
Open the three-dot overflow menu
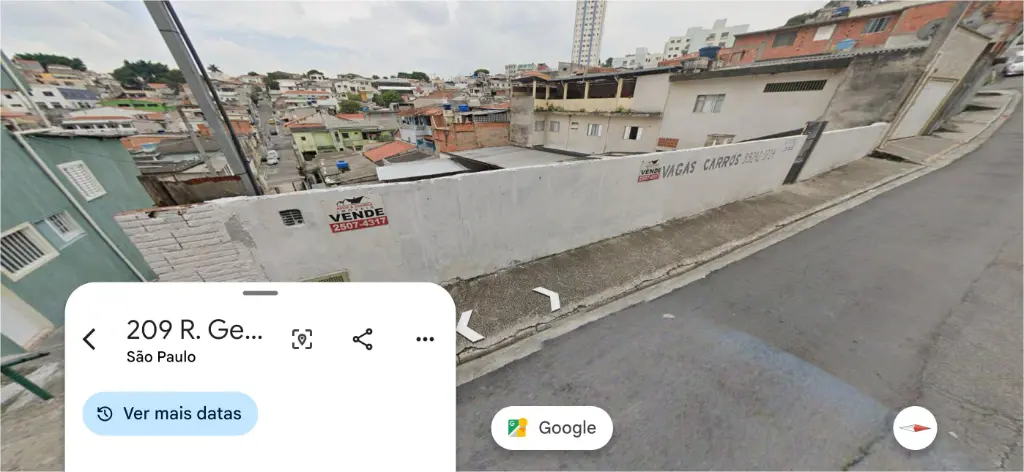click(x=425, y=339)
